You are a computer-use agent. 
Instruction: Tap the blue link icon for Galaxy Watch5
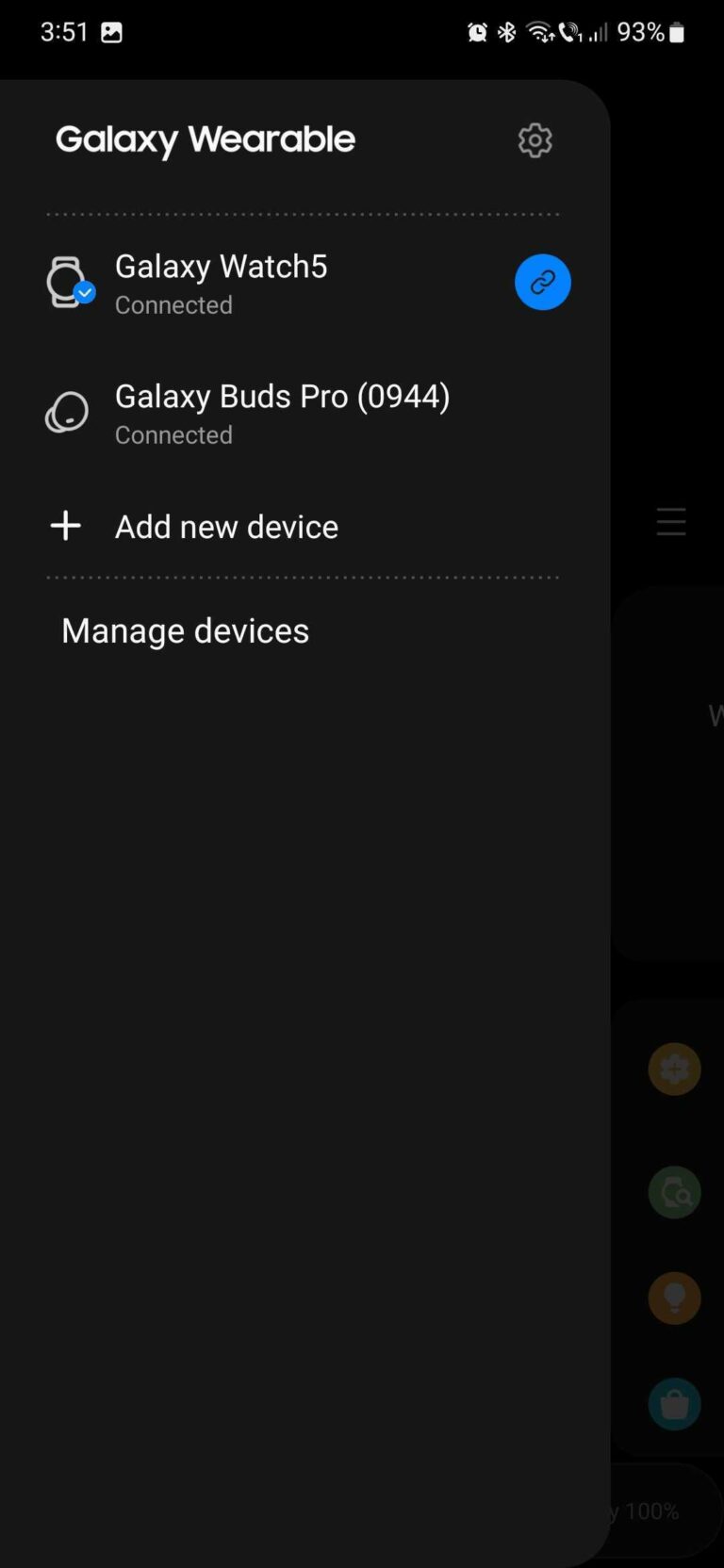tap(542, 282)
